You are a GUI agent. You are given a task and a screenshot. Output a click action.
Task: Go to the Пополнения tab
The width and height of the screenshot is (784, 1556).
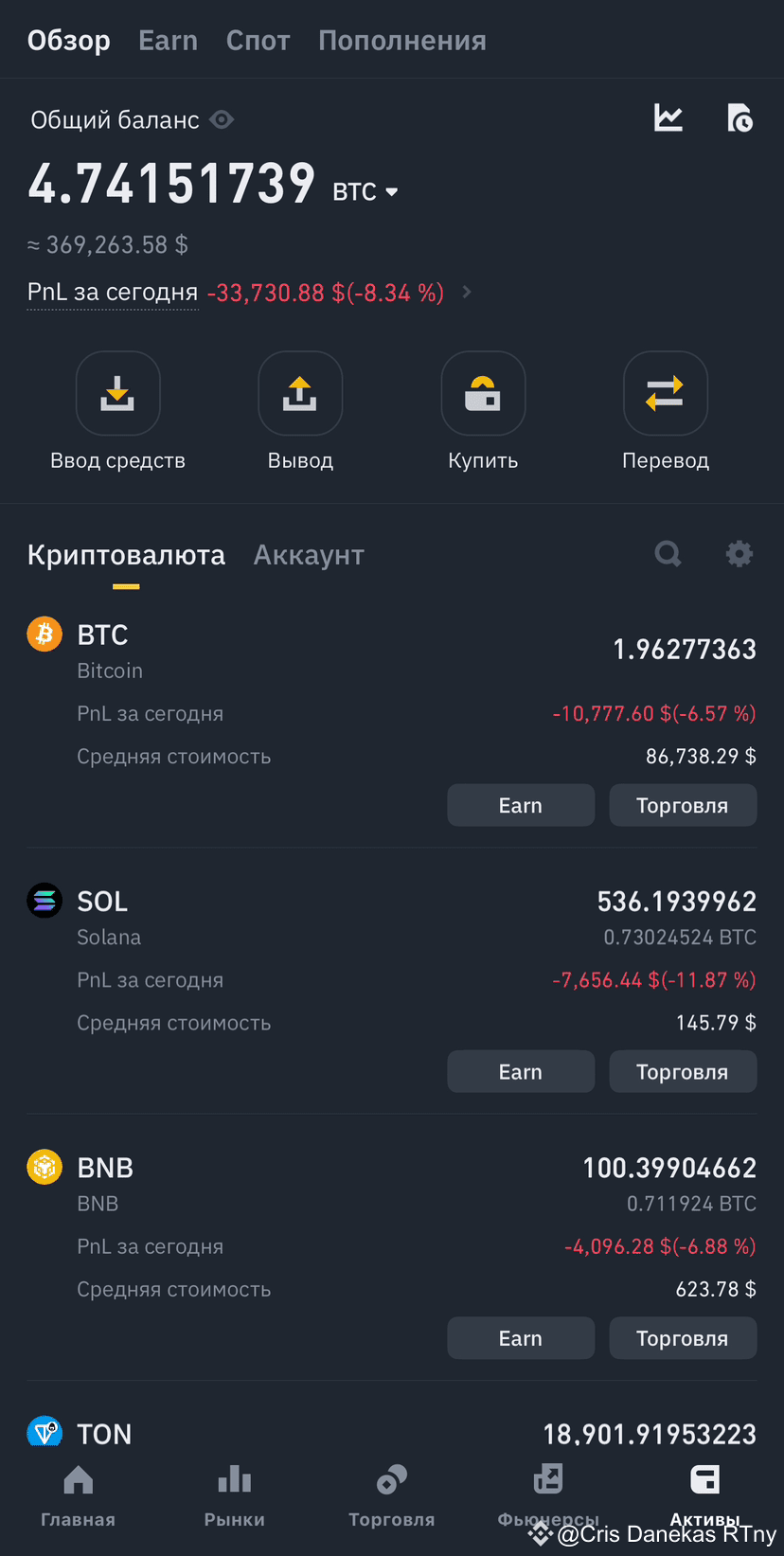pos(401,41)
